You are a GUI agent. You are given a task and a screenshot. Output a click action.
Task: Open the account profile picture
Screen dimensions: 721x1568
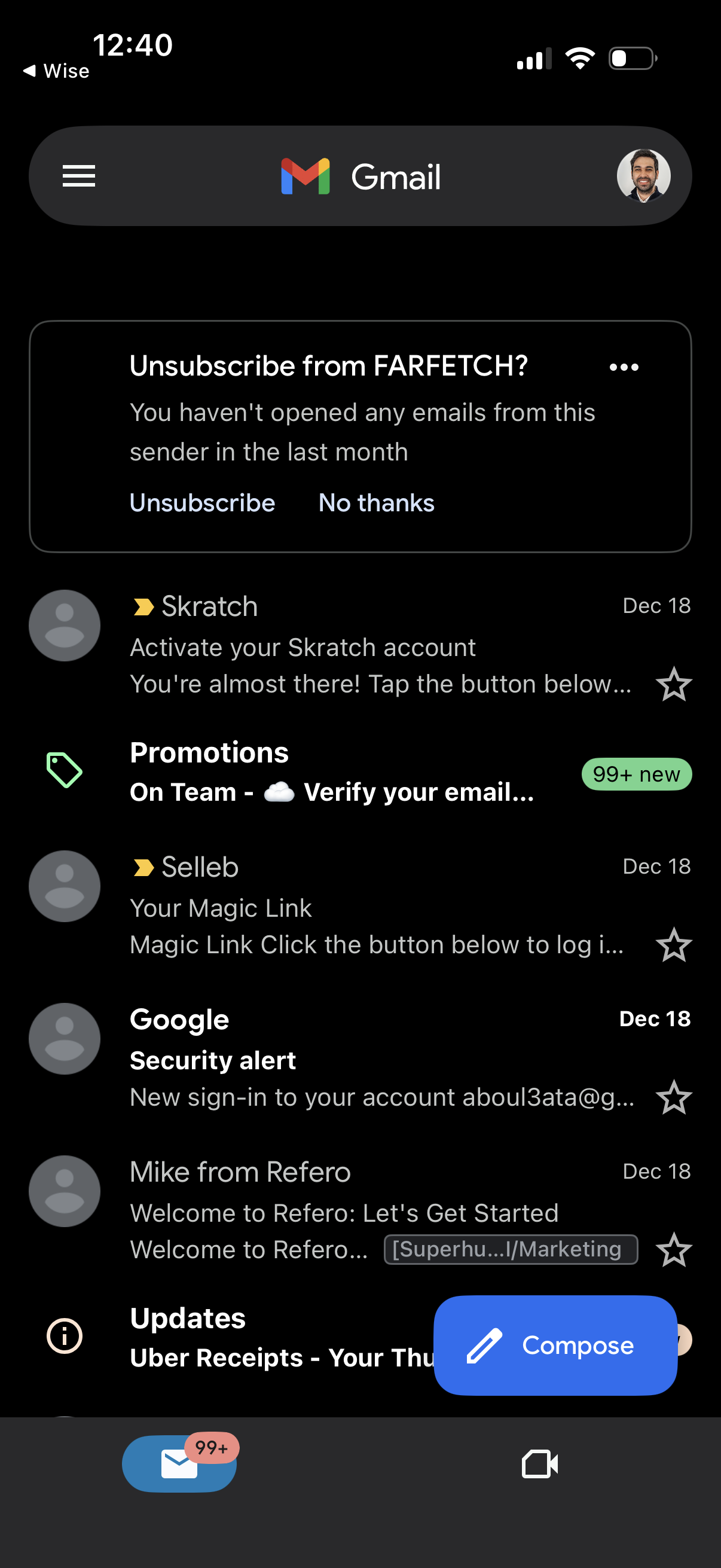(x=643, y=176)
